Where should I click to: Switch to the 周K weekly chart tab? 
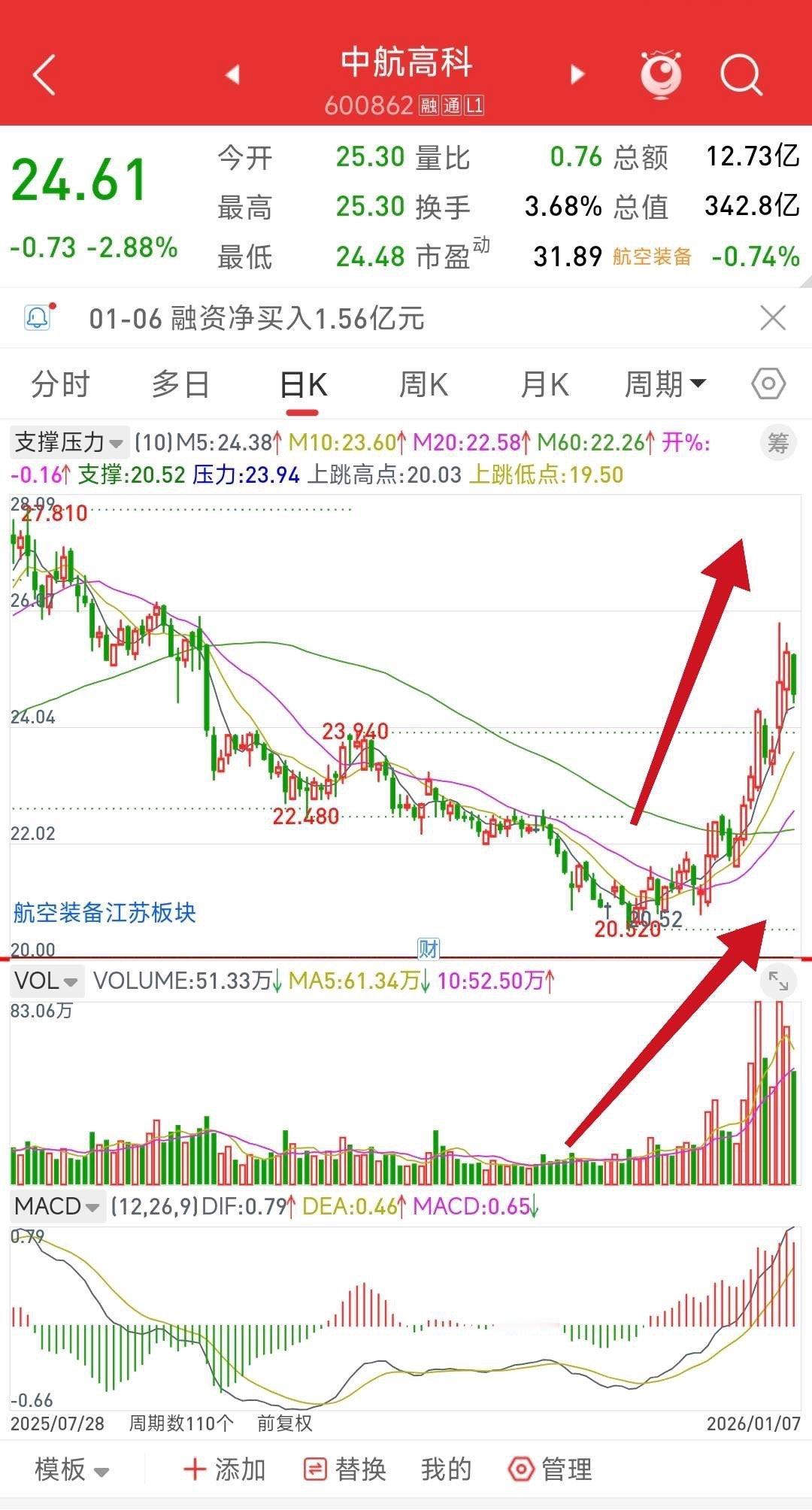coord(424,384)
